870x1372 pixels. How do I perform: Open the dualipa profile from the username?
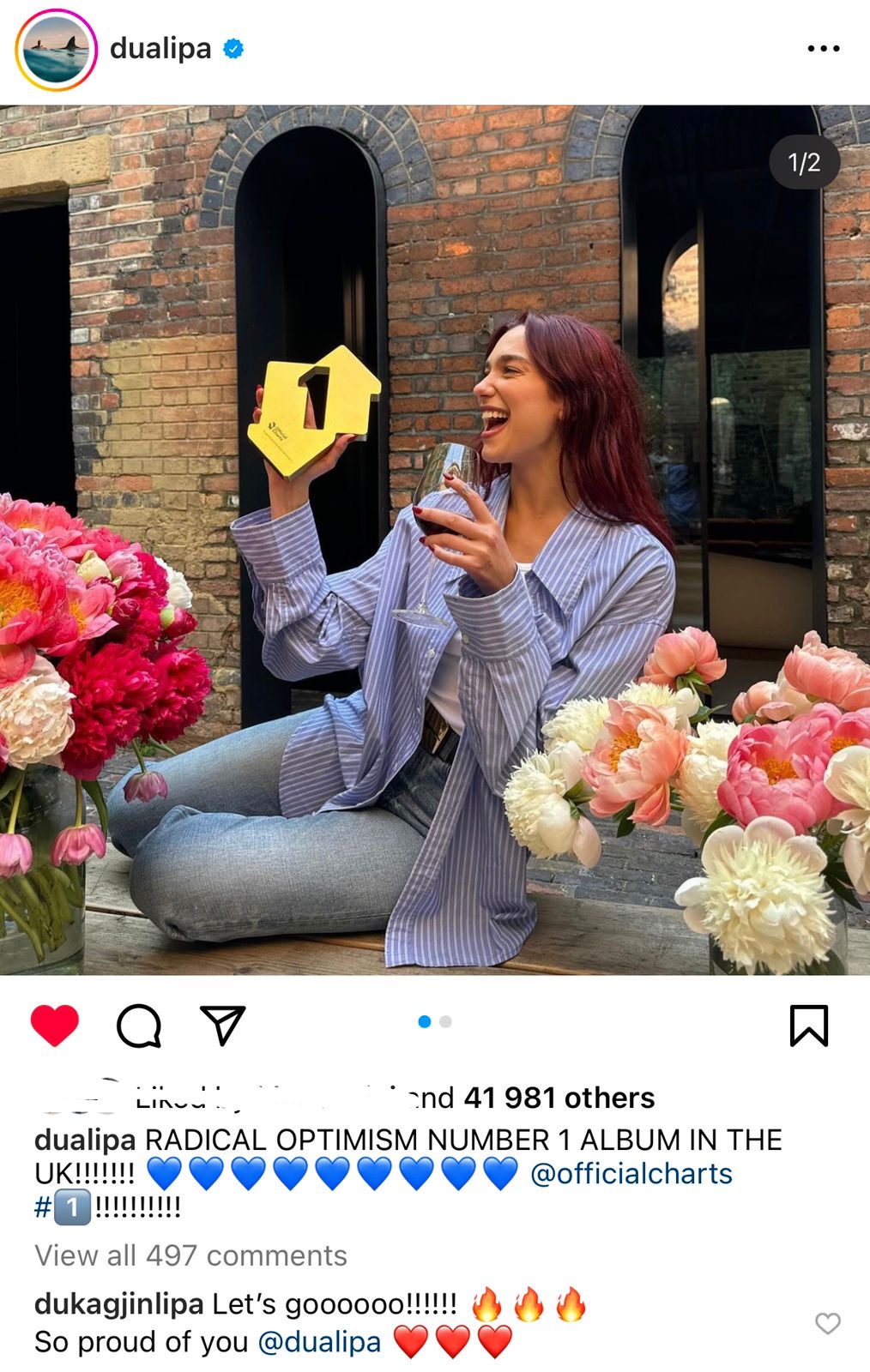(x=160, y=48)
